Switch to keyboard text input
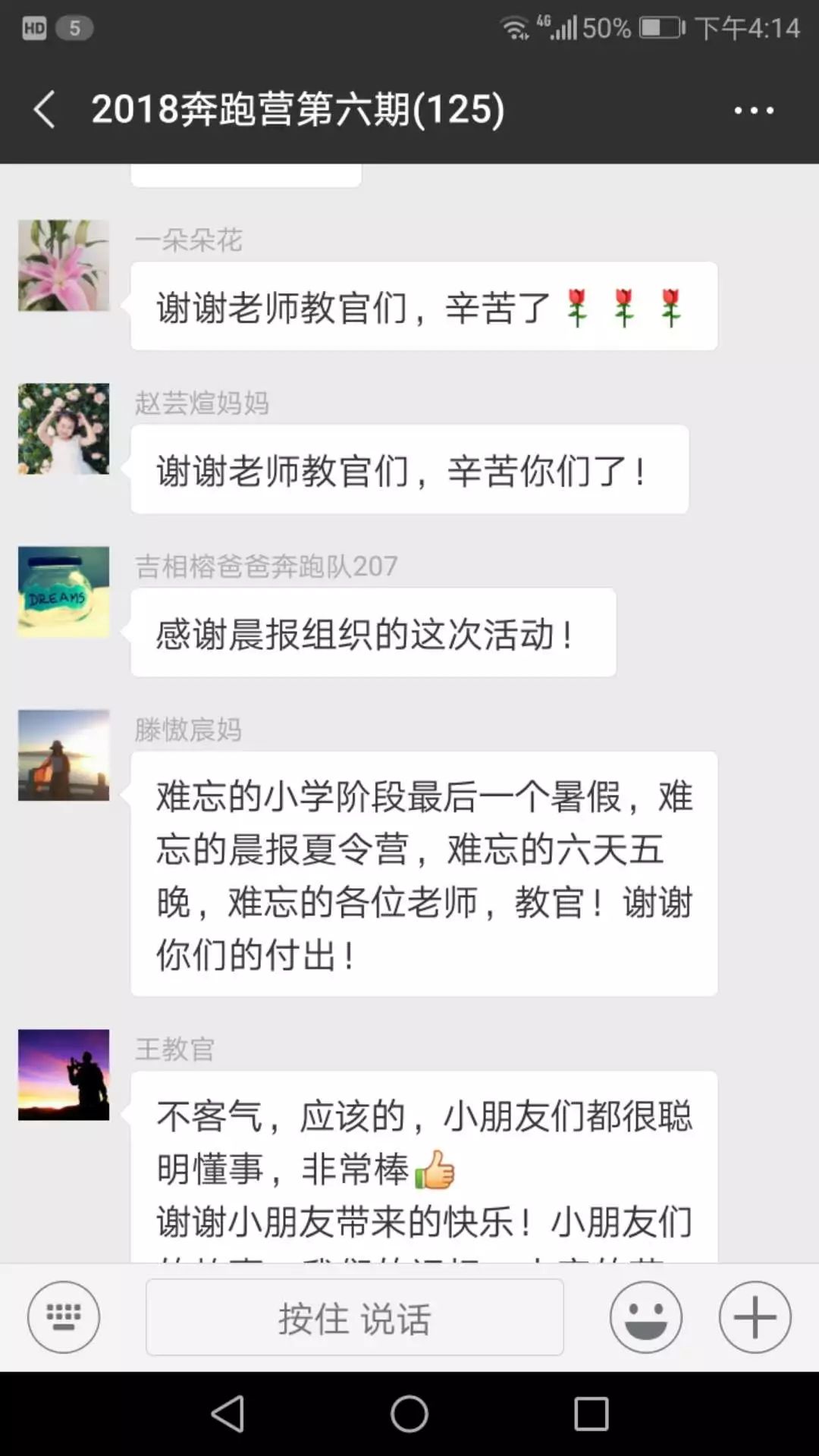The width and height of the screenshot is (819, 1456). [64, 1317]
